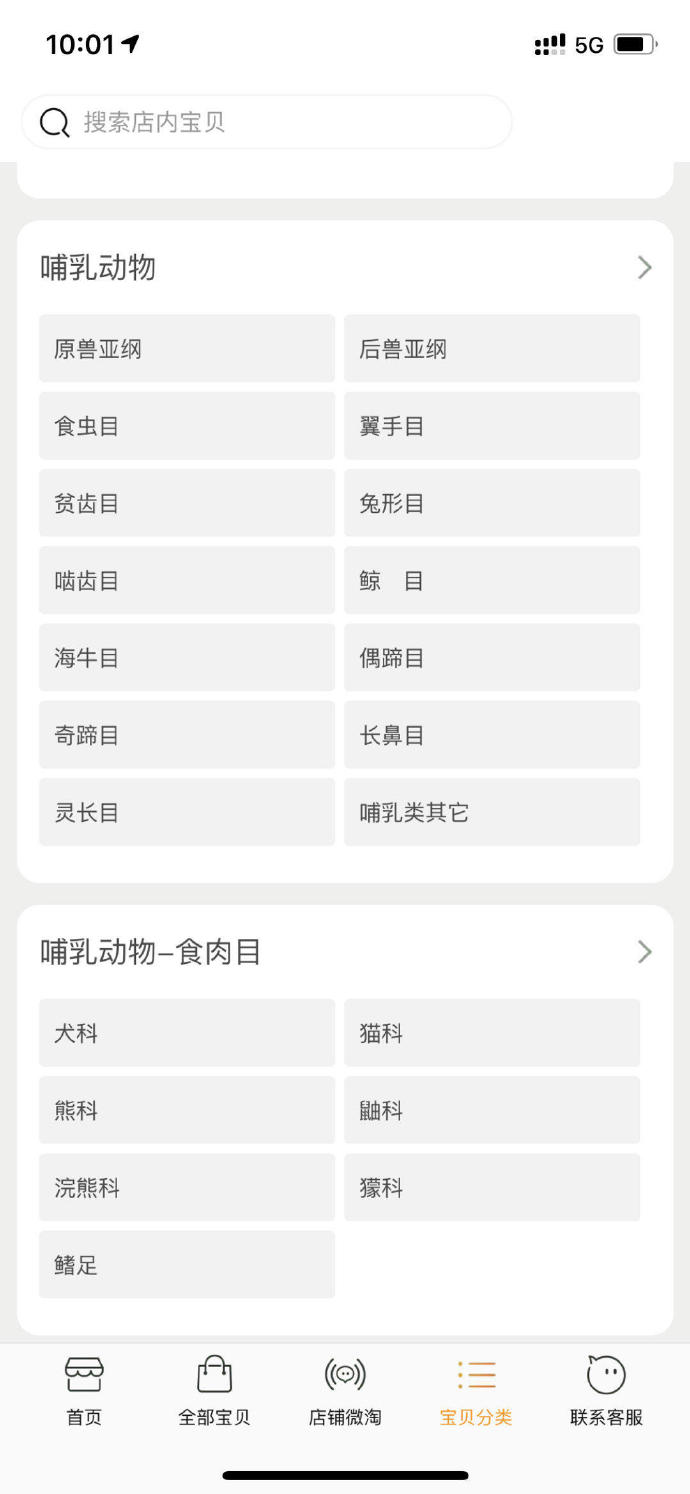This screenshot has height=1494, width=690.
Task: Browse the 犬科 category
Action: tap(187, 1033)
